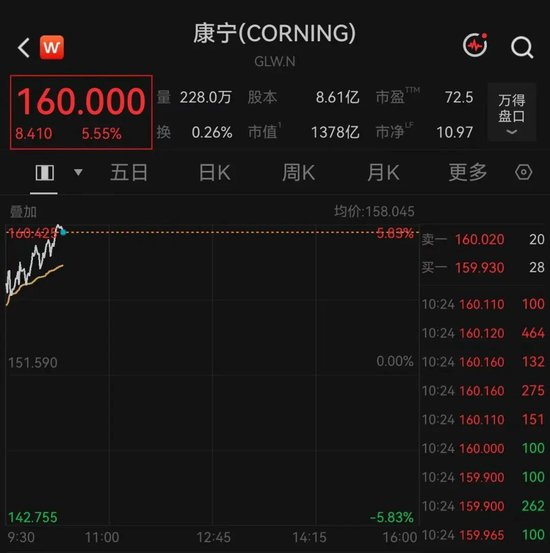Switch to the 周K chart

coord(298,172)
